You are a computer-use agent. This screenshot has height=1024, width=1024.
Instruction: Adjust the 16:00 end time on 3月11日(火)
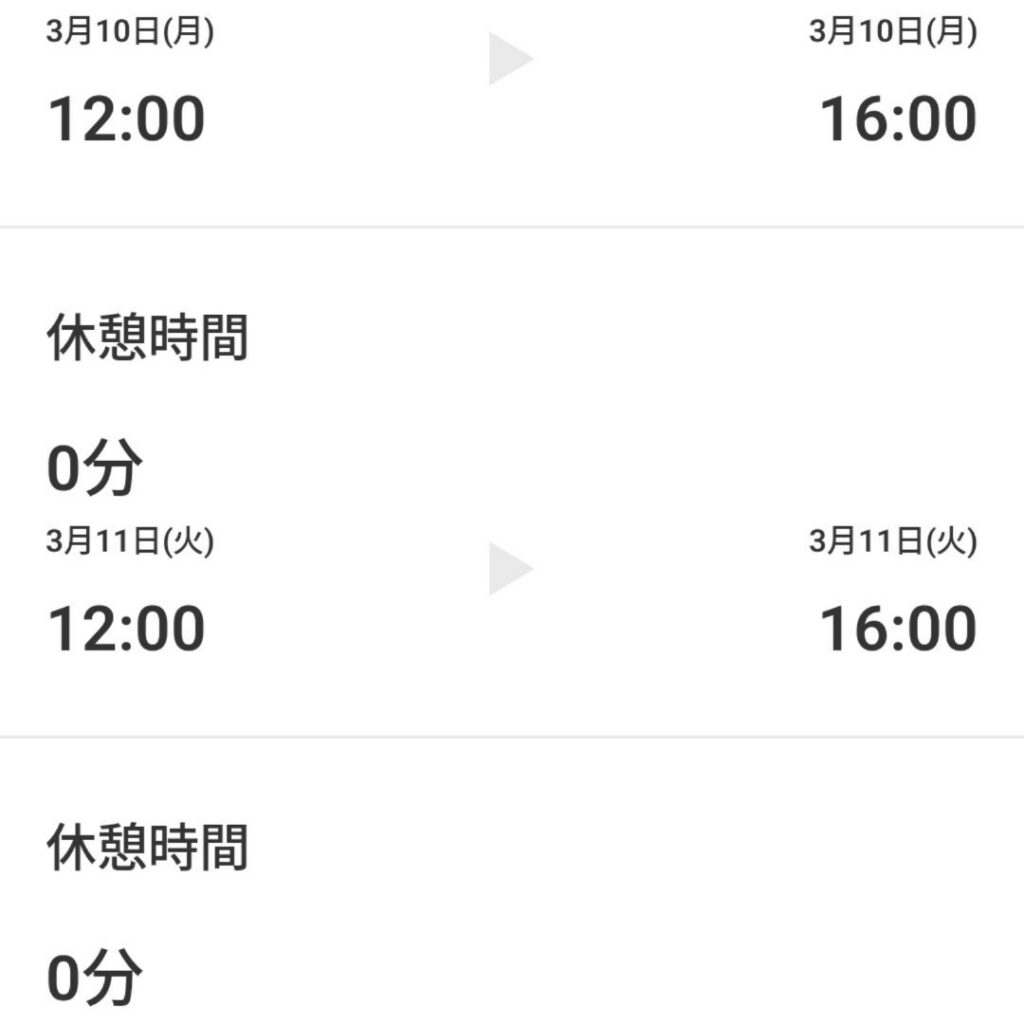[897, 629]
